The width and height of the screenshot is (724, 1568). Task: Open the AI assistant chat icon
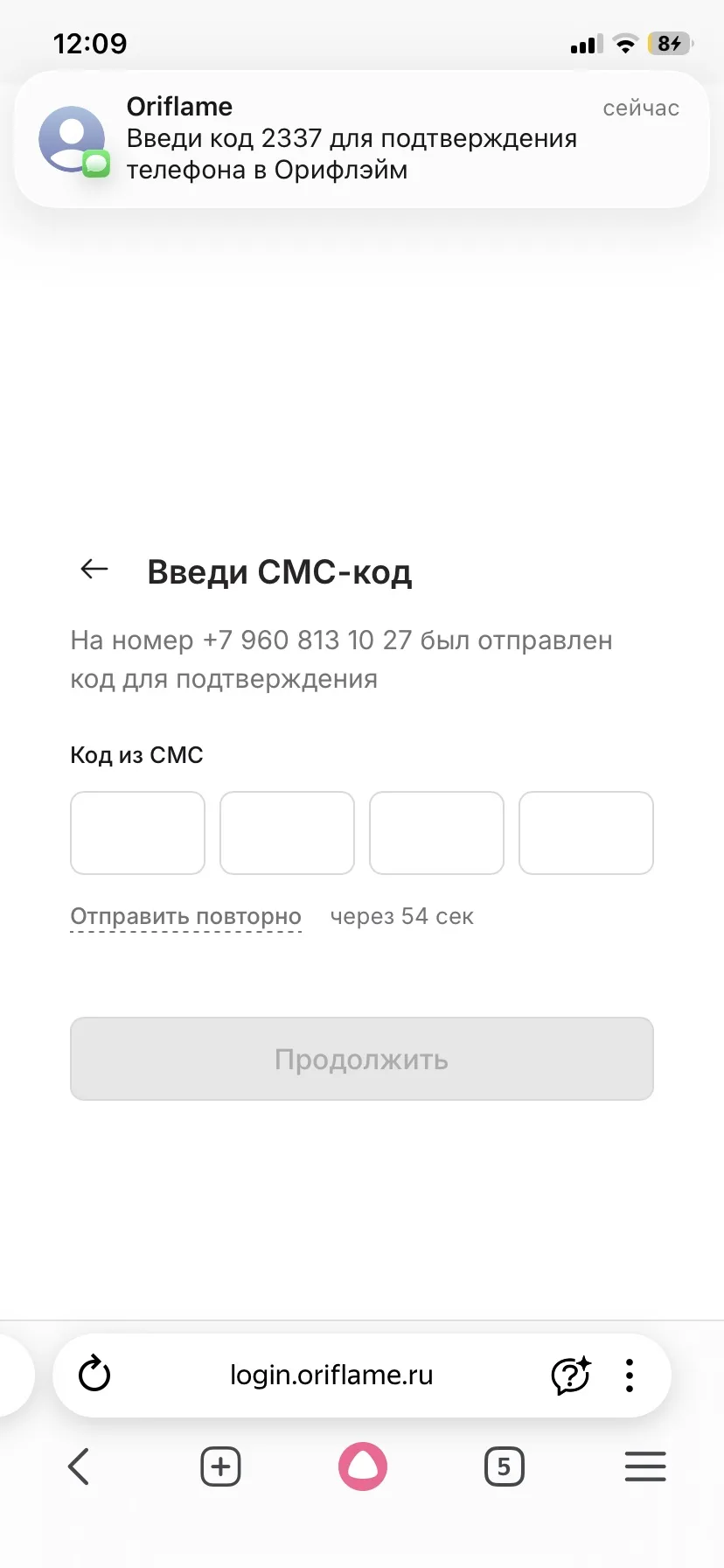click(571, 1375)
